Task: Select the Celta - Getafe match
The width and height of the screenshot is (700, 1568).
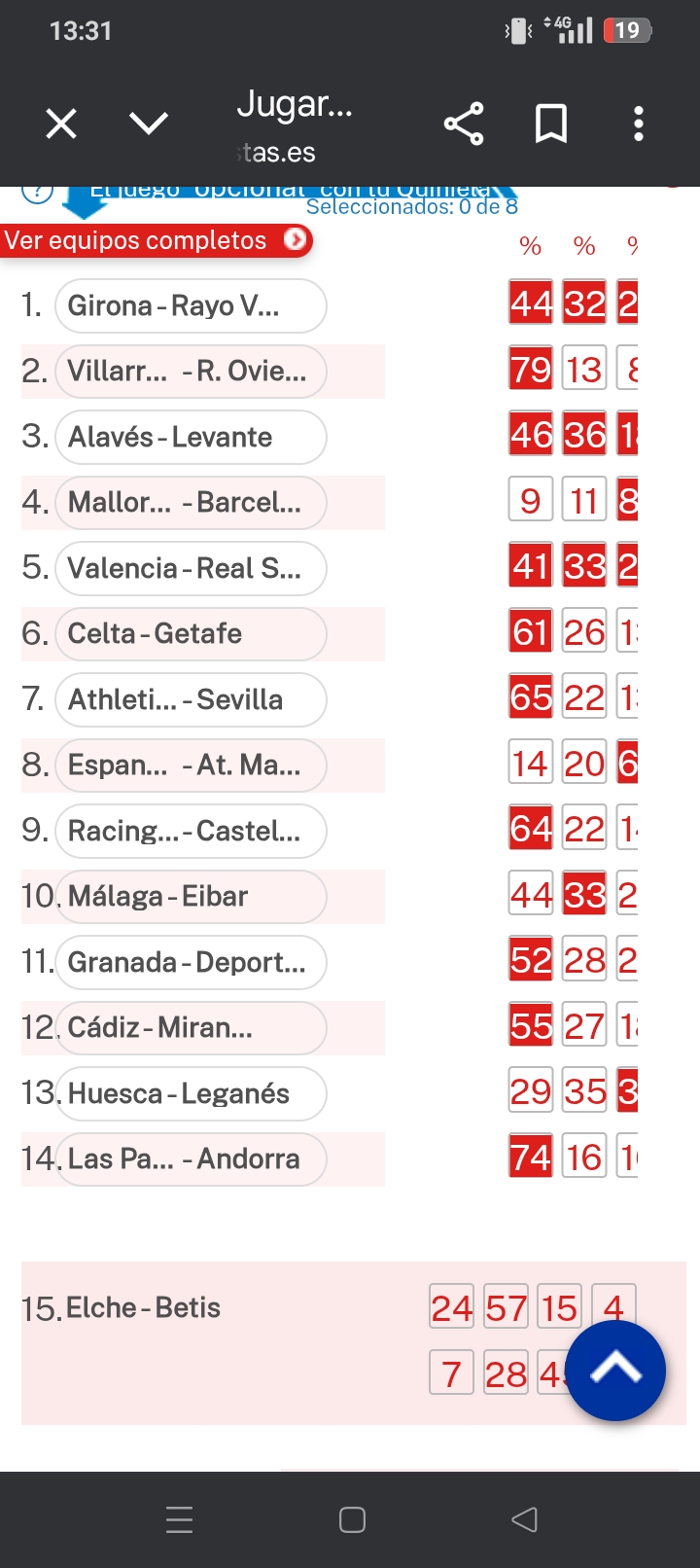Action: [x=191, y=634]
